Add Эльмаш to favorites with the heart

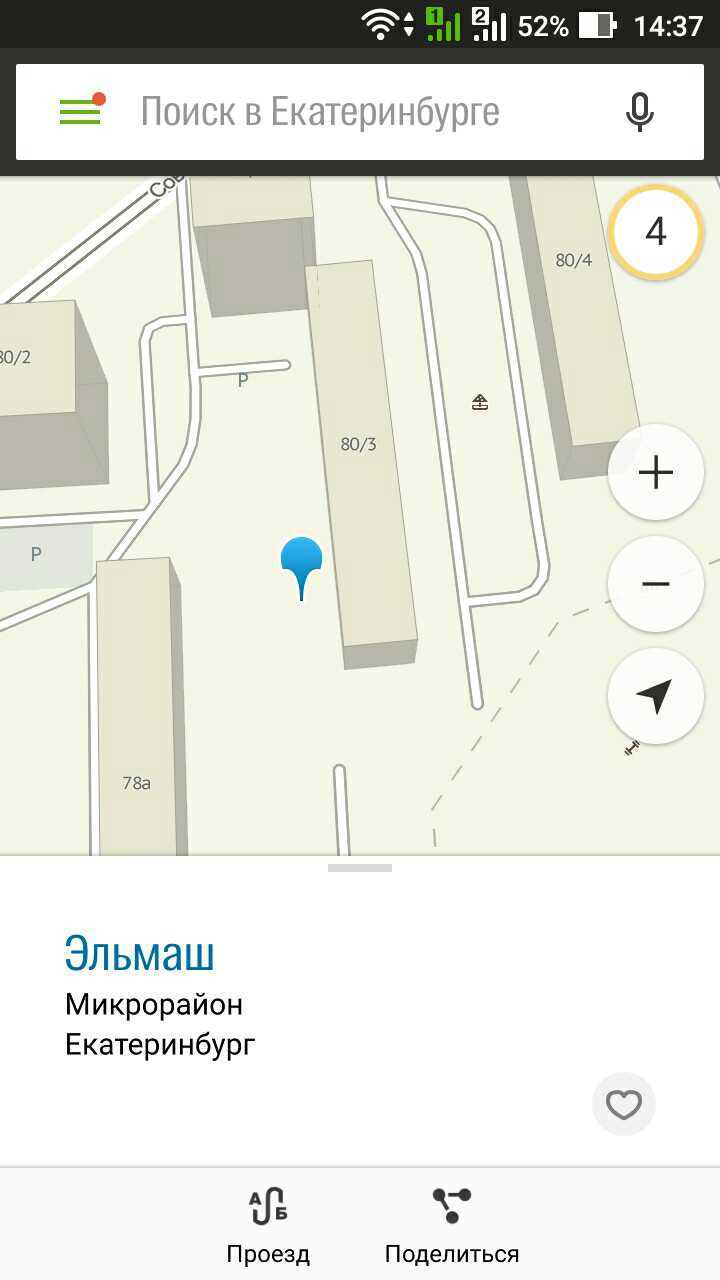tap(624, 1104)
